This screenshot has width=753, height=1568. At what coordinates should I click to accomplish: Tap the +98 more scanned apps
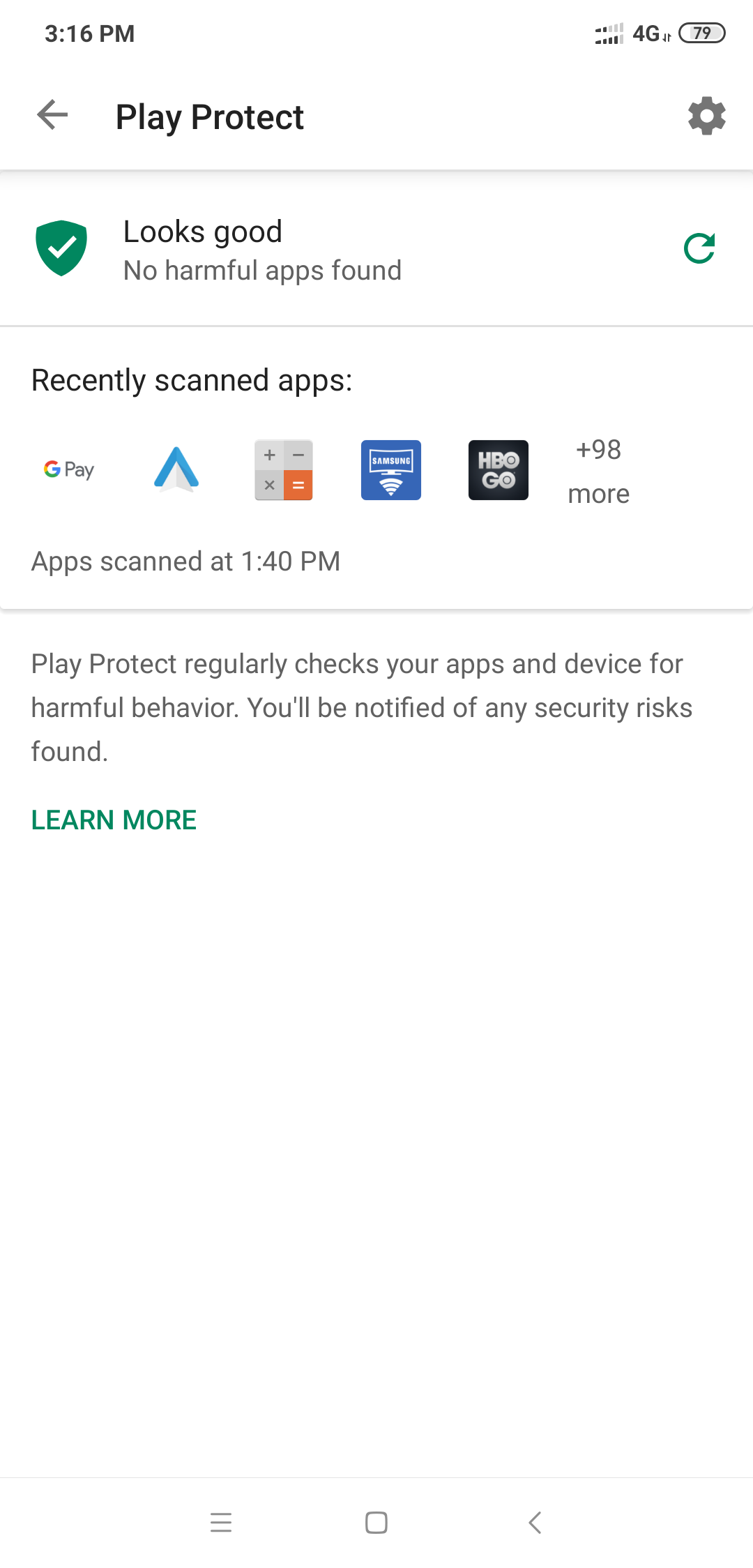[x=599, y=472]
